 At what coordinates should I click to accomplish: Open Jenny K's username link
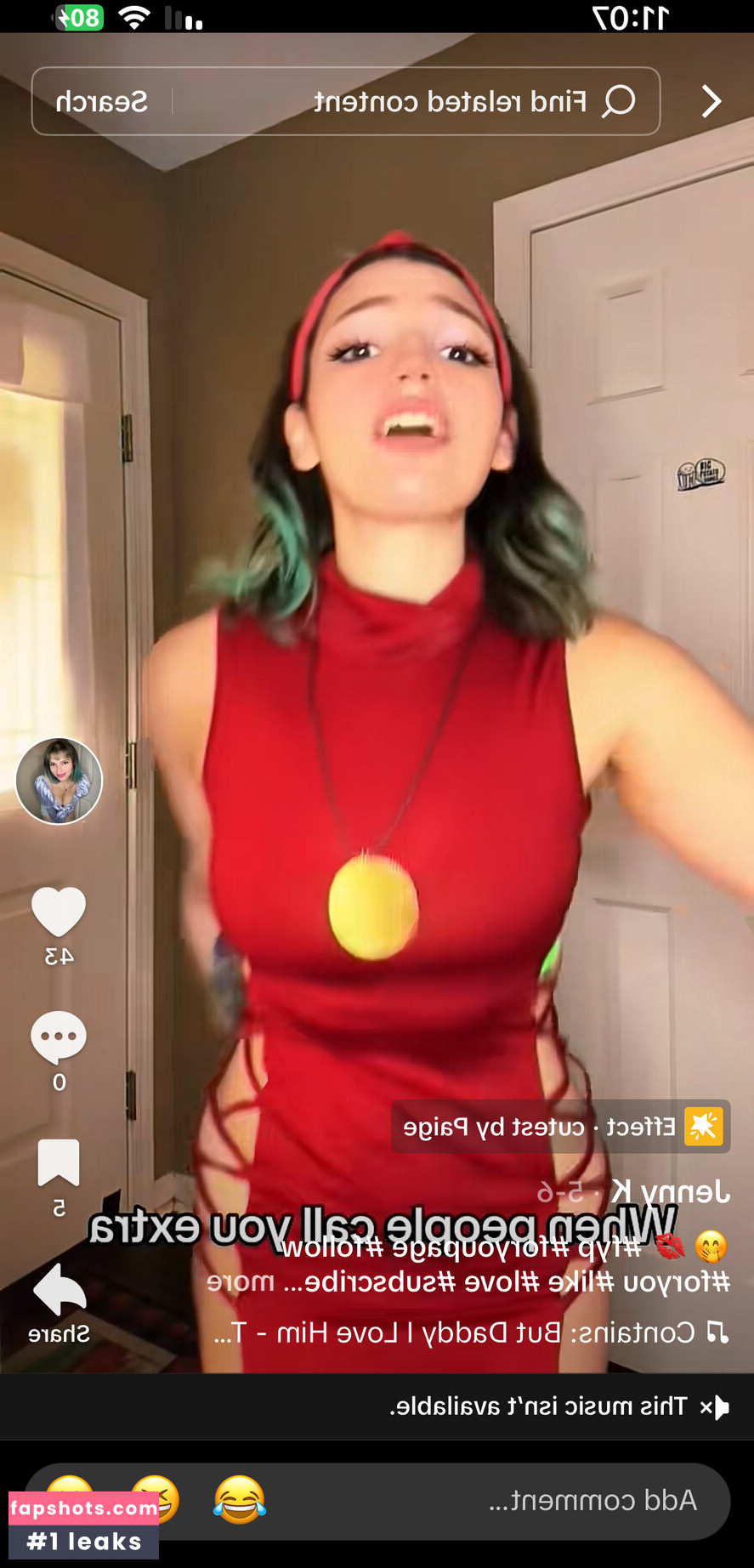[x=670, y=1191]
